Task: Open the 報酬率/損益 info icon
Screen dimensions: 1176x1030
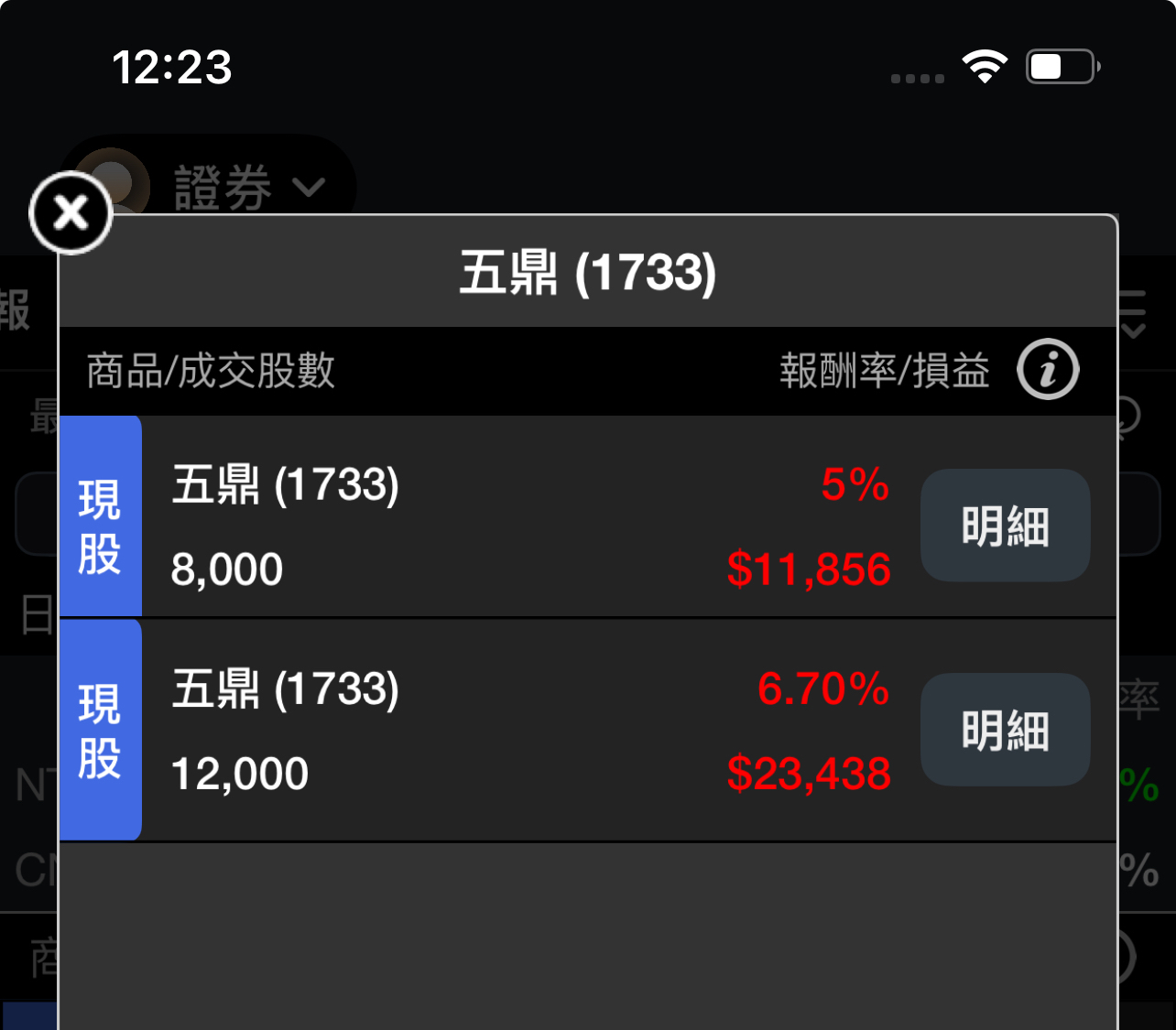Action: (1048, 370)
